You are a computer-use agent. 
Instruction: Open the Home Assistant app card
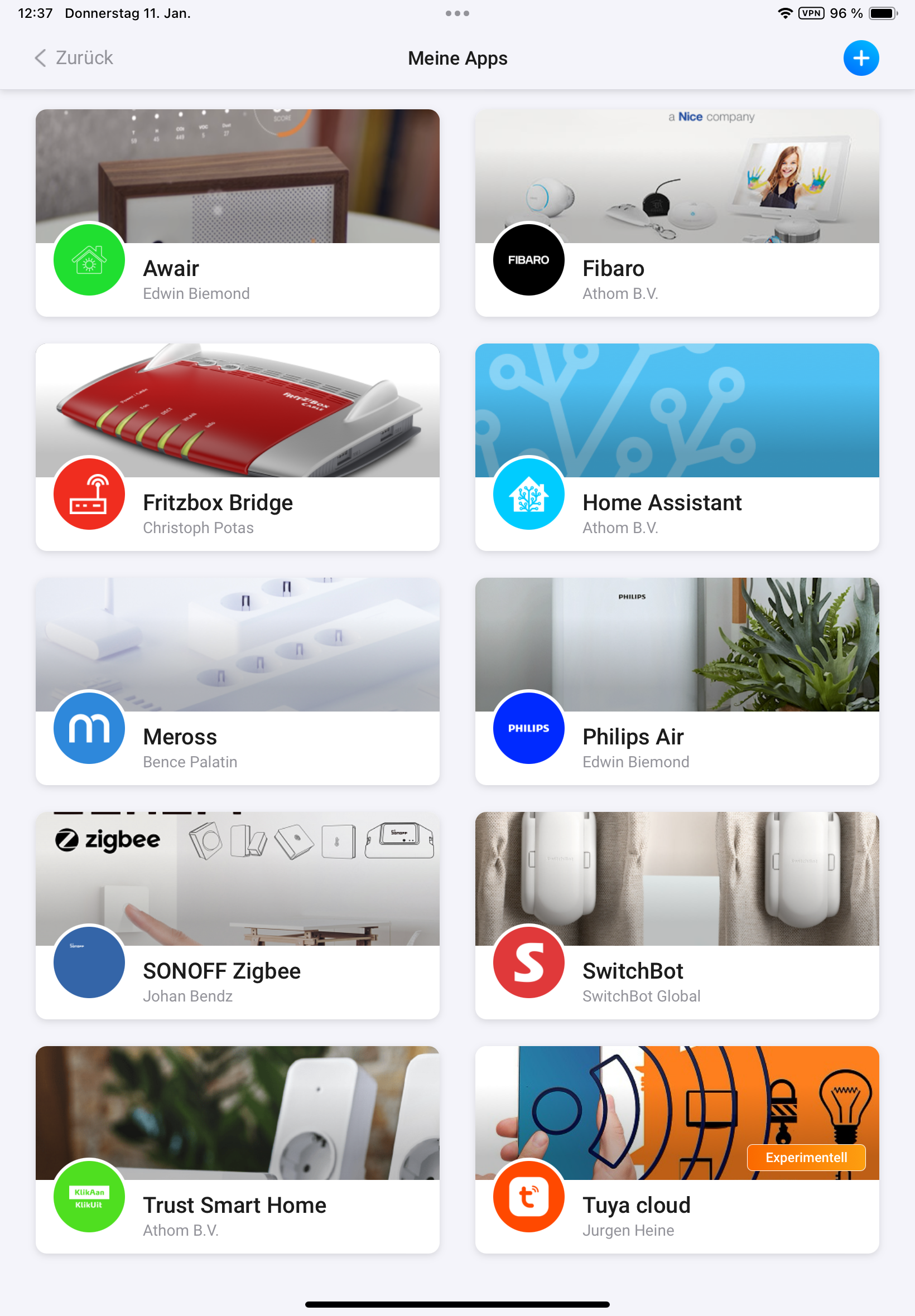(677, 447)
